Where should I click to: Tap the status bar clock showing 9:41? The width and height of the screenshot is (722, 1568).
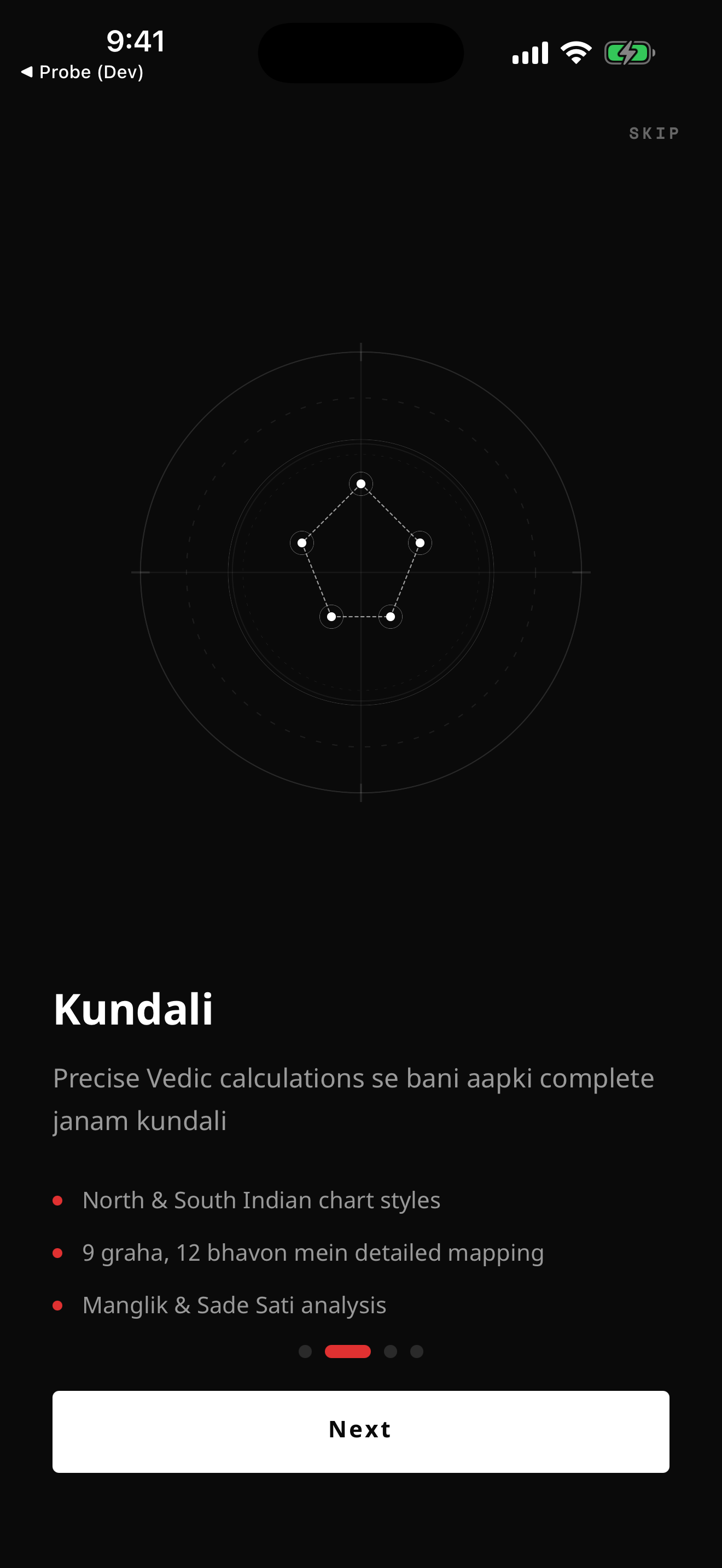[135, 42]
